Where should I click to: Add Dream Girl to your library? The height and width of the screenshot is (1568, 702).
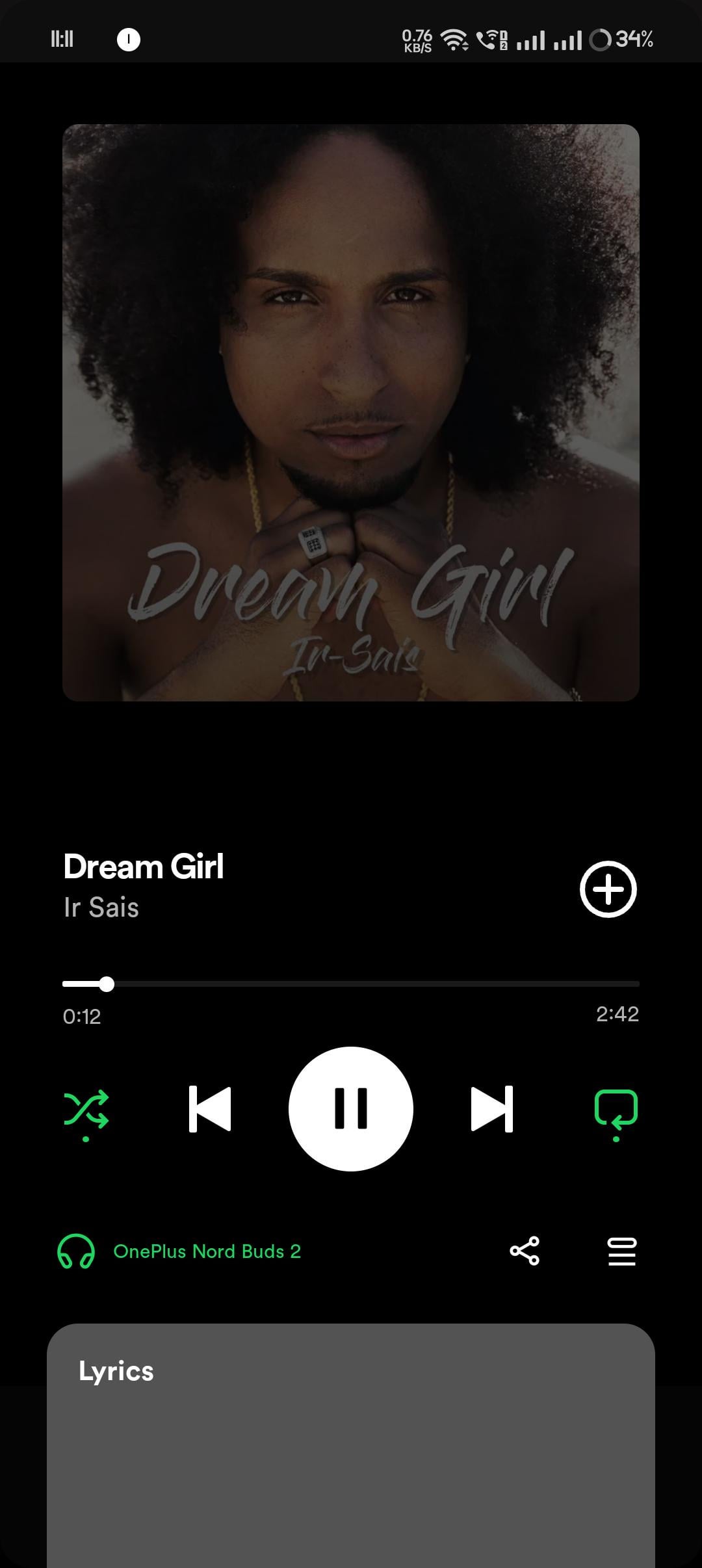pos(608,889)
